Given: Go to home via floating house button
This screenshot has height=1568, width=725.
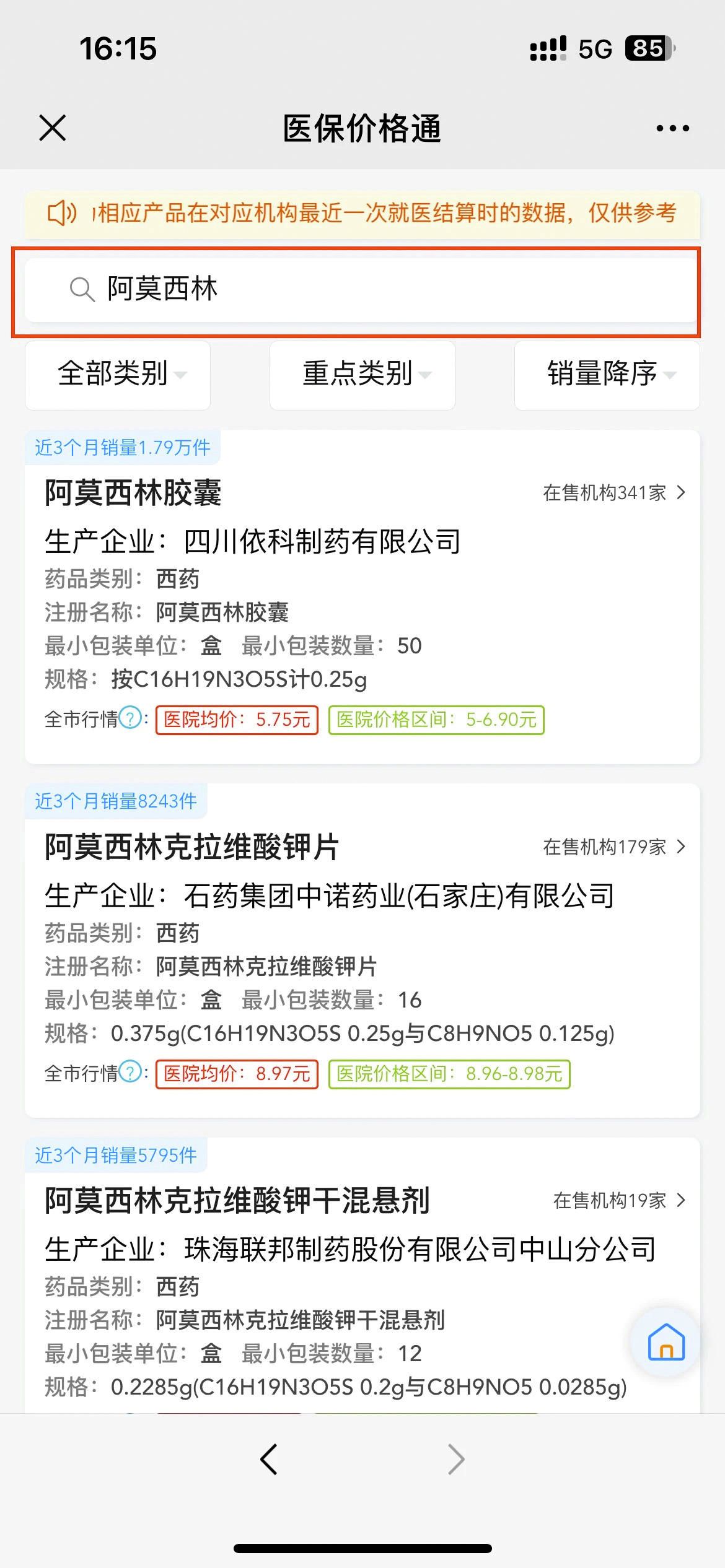Looking at the screenshot, I should click(x=666, y=1341).
